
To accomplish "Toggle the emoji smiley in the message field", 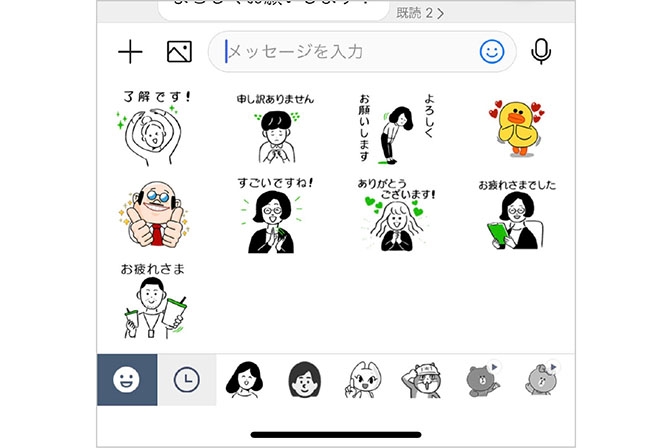I will click(x=491, y=52).
